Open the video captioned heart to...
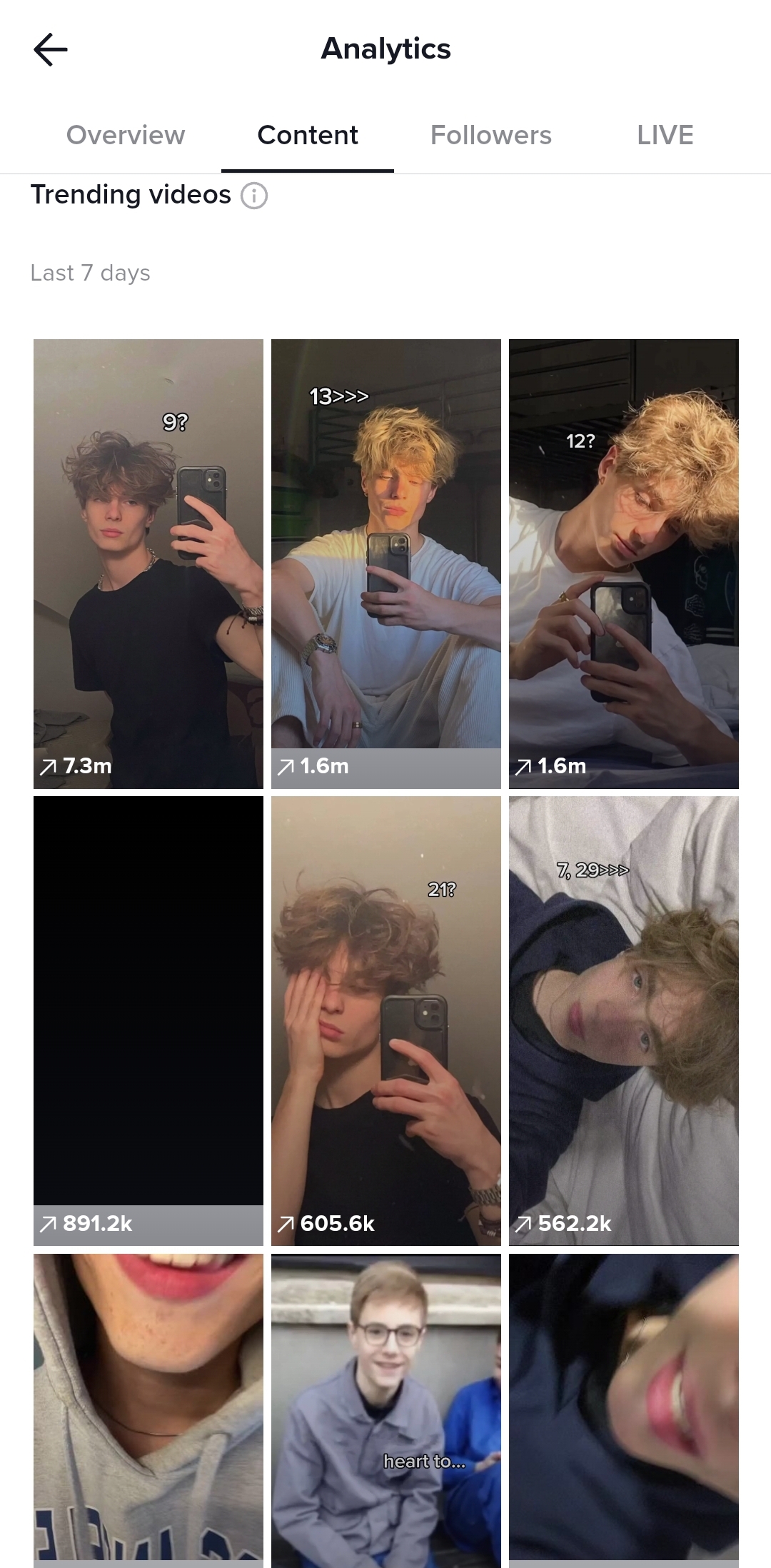 tap(386, 1410)
